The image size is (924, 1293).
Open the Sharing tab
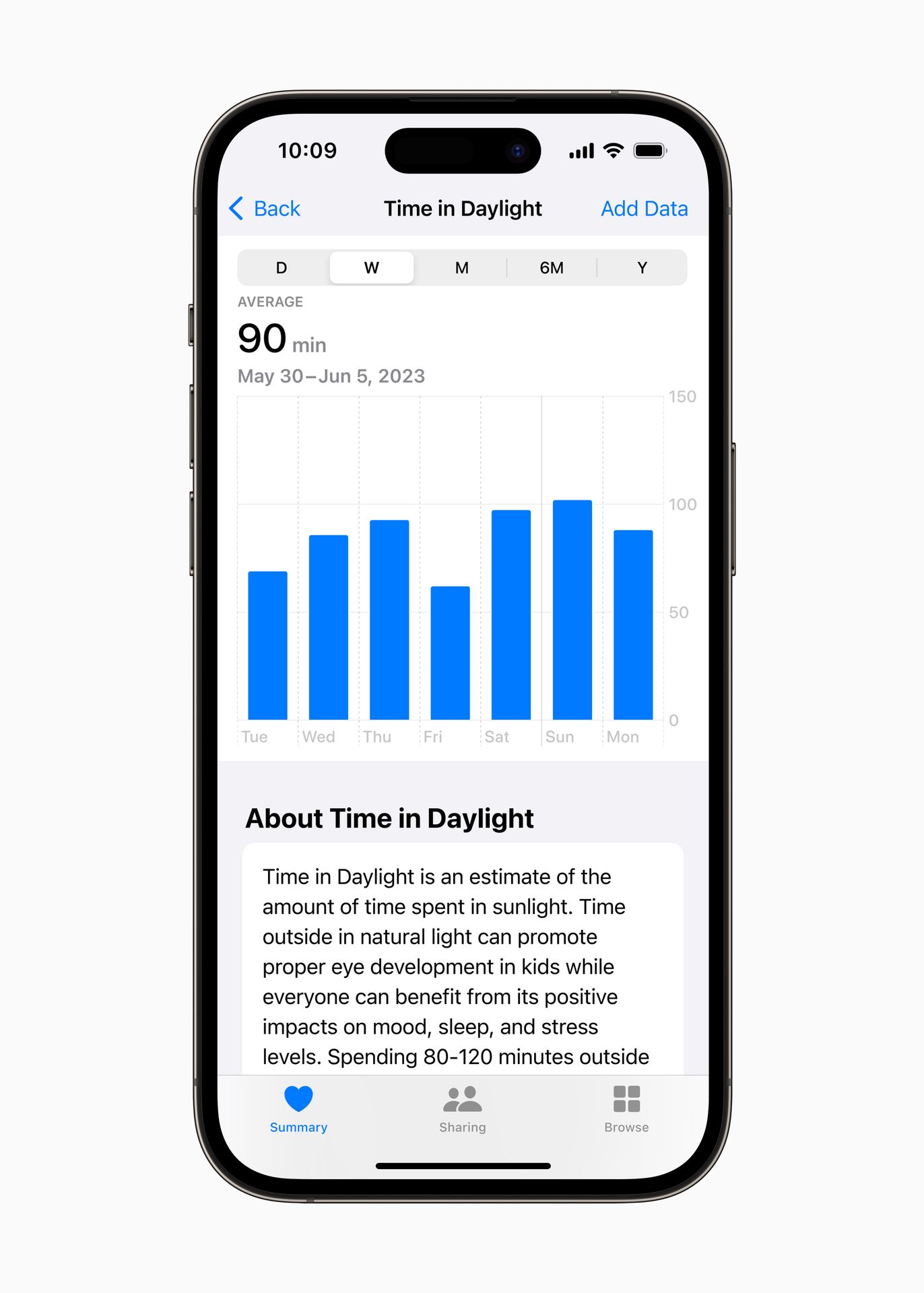pyautogui.click(x=462, y=1109)
